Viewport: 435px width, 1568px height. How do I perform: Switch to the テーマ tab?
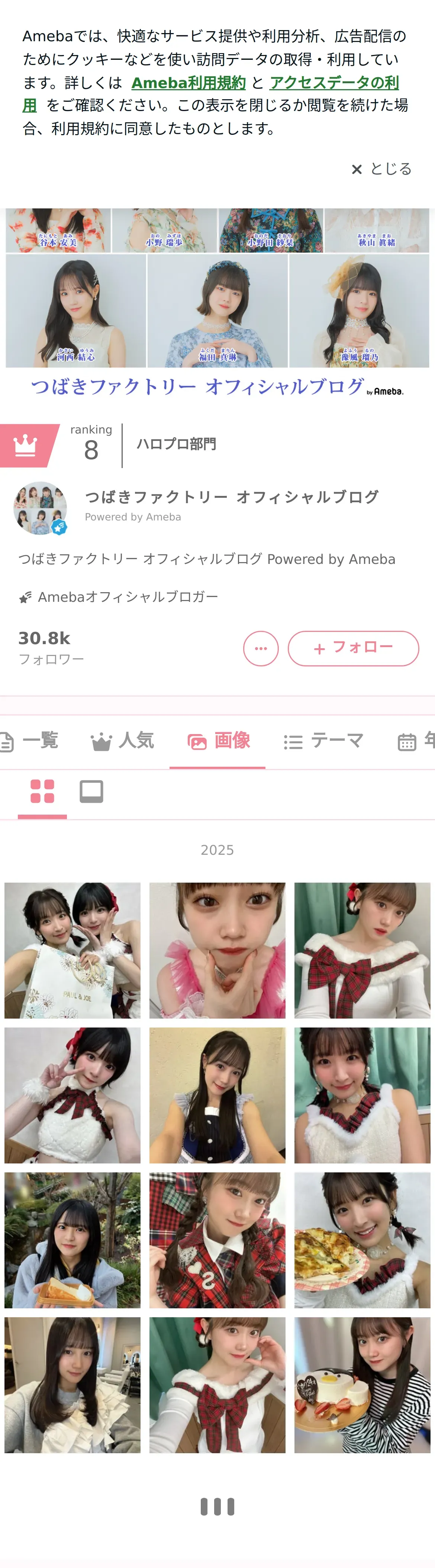pyautogui.click(x=323, y=741)
